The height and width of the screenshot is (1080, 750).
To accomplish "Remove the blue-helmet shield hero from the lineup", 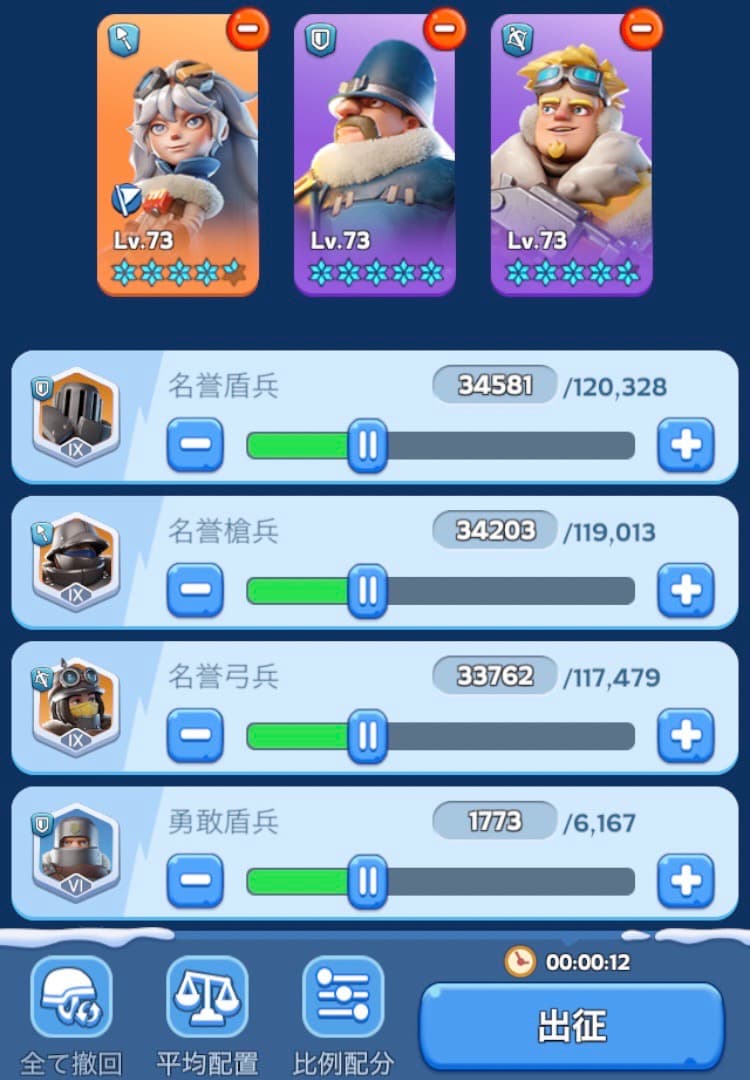I will pos(444,28).
